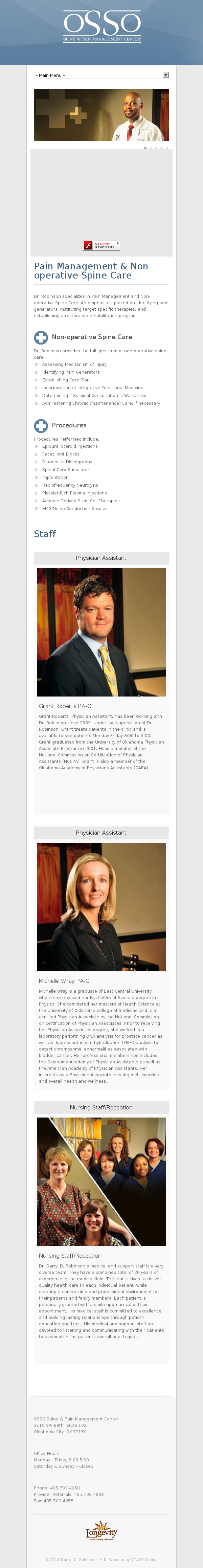Image resolution: width=203 pixels, height=1568 pixels.
Task: Open the doctor banner slide
Action: point(101,115)
